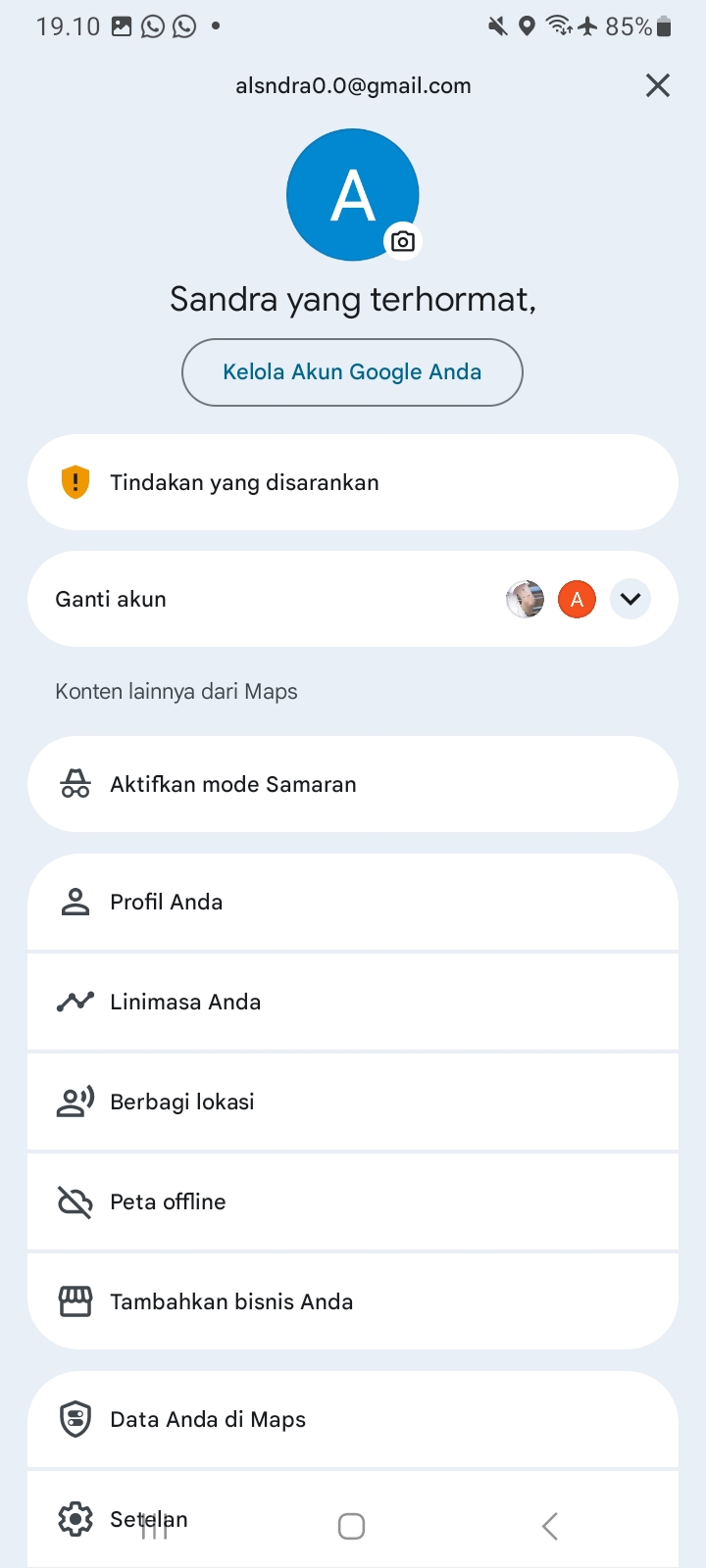
Task: Go back with system back button
Action: click(x=550, y=1527)
